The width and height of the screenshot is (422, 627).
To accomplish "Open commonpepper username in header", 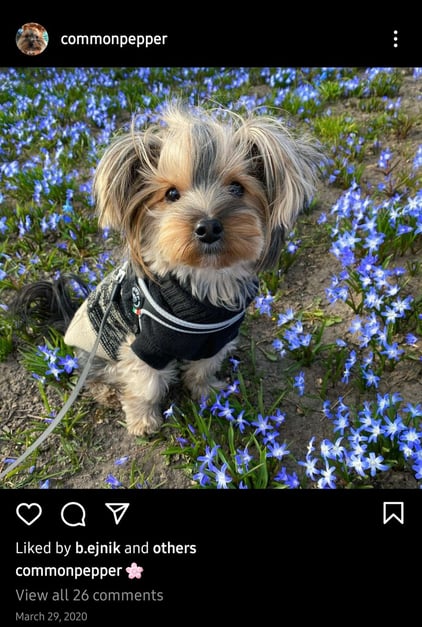I will pos(114,39).
